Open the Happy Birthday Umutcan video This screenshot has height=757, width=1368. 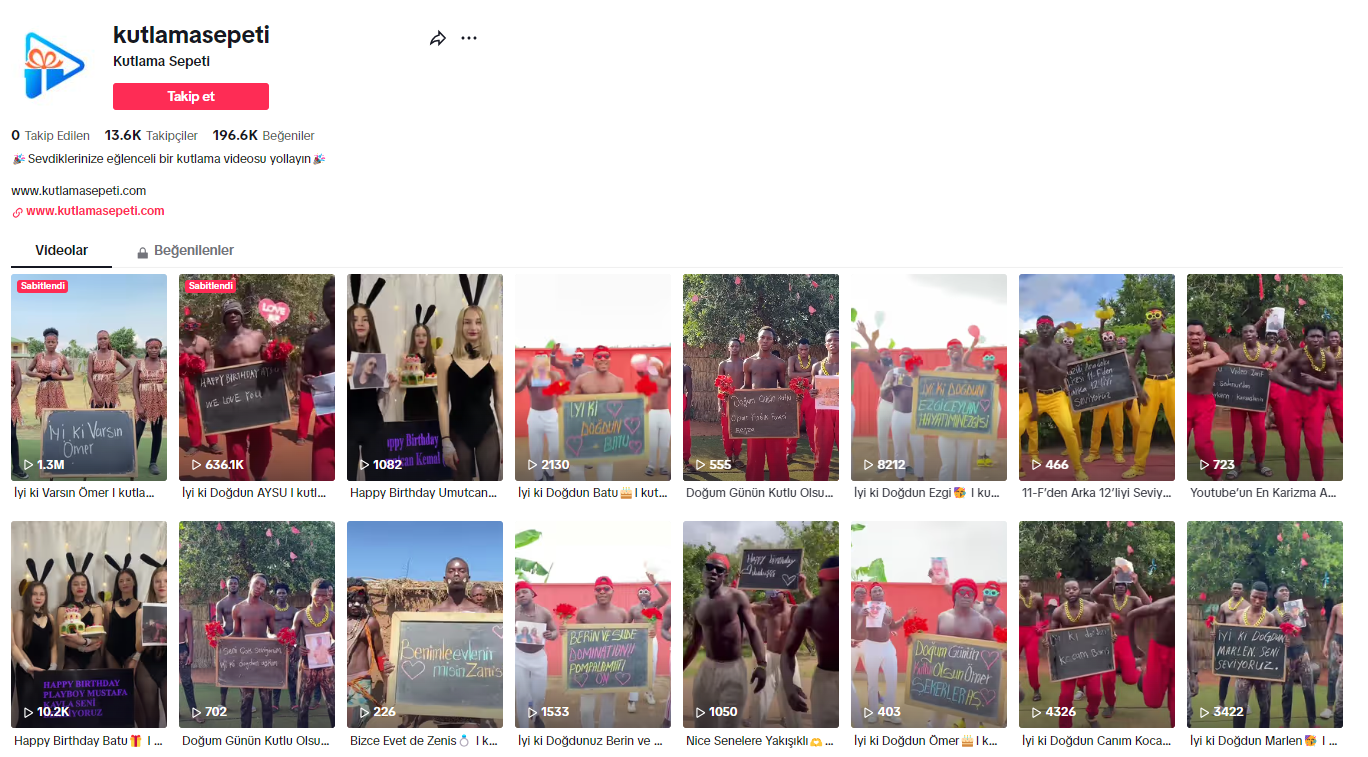pos(425,377)
